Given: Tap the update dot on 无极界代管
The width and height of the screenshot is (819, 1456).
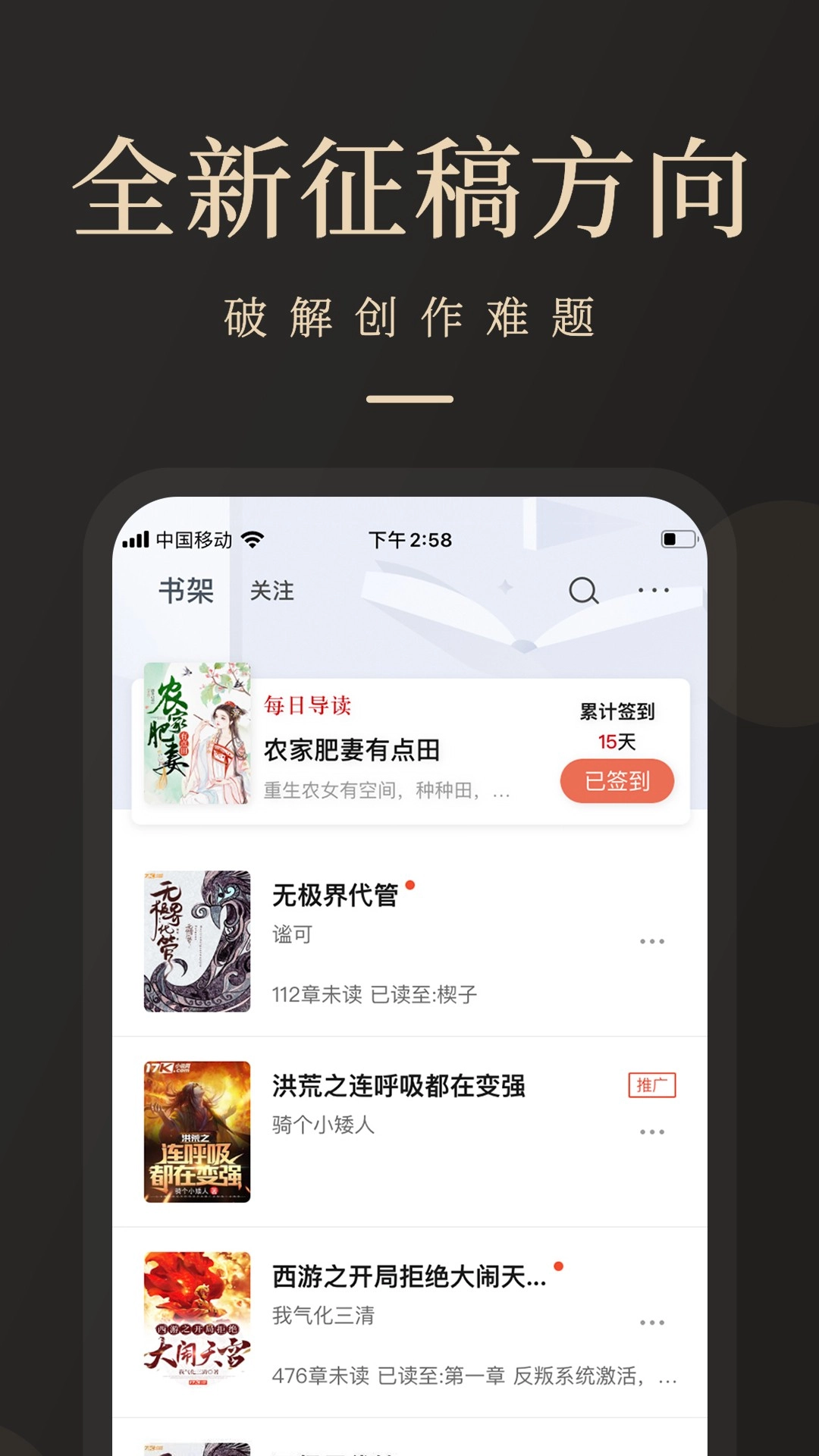Looking at the screenshot, I should click(408, 884).
